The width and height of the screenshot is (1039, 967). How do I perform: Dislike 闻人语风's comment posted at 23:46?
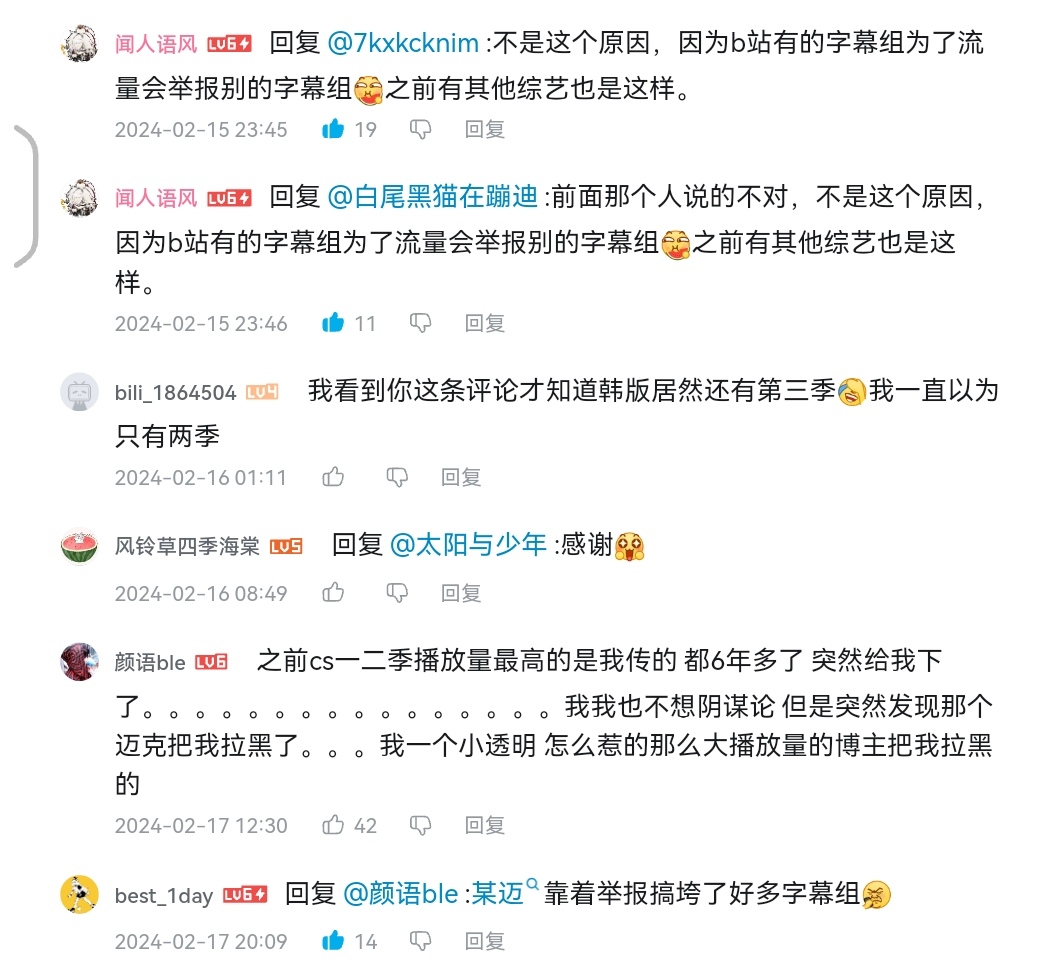click(421, 323)
